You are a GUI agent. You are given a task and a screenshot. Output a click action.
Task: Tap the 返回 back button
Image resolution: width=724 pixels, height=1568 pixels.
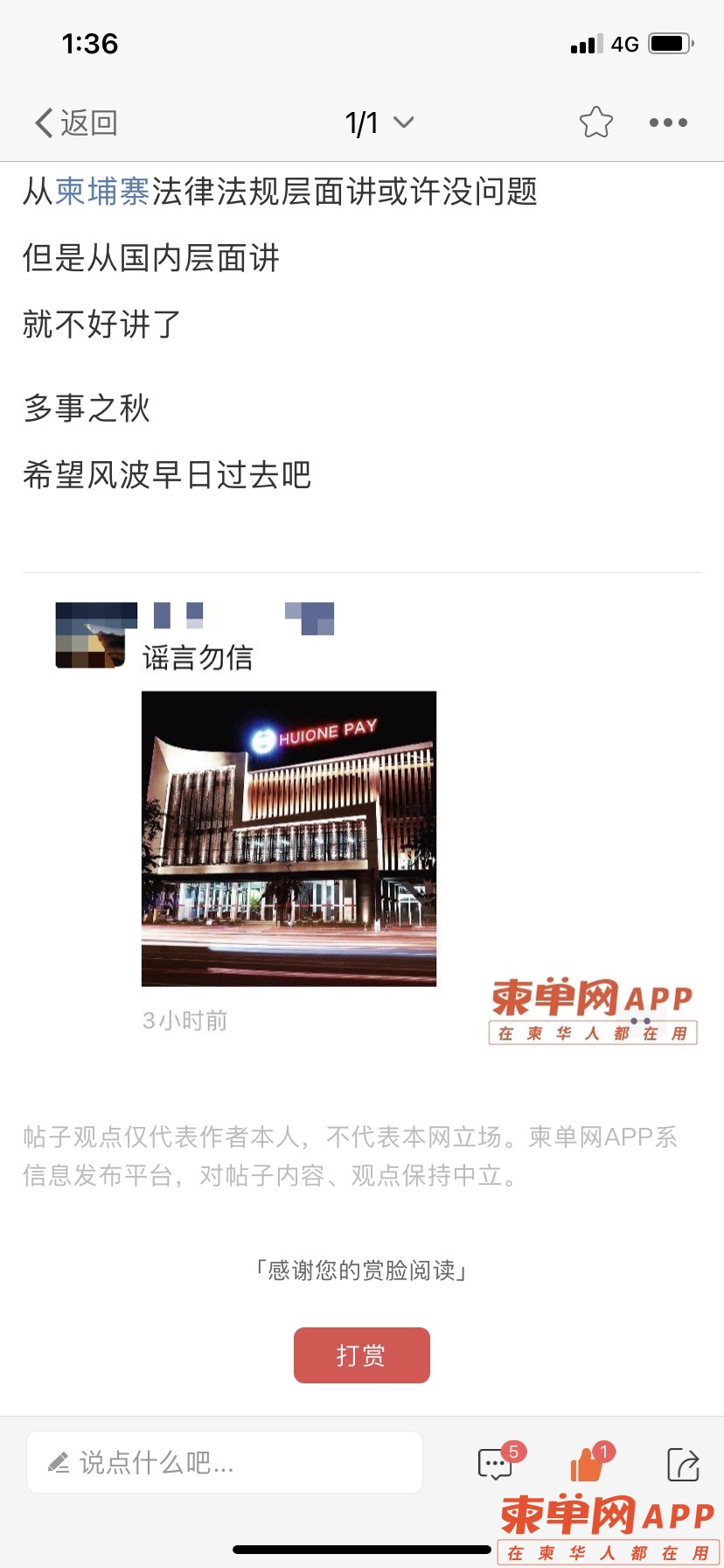point(76,122)
